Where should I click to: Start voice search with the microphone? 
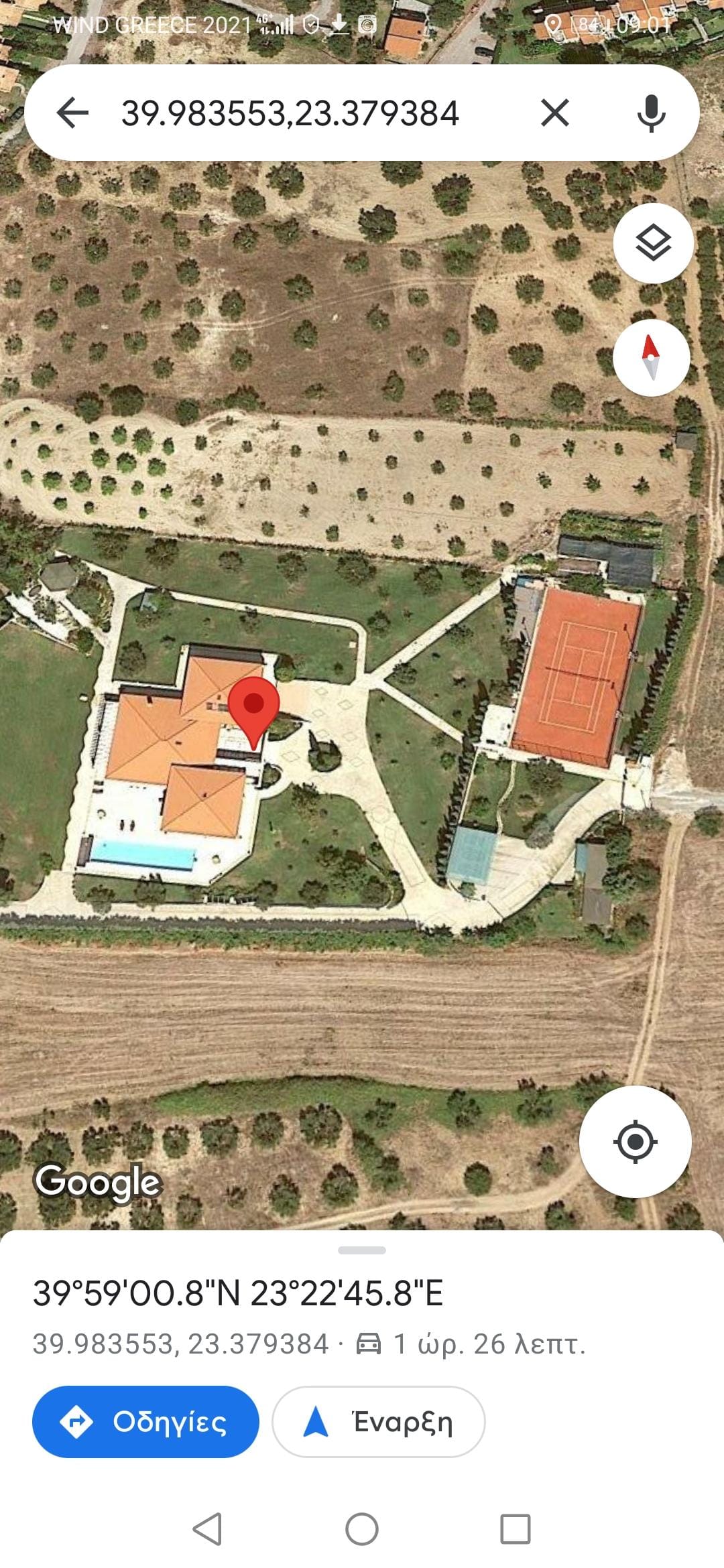pyautogui.click(x=651, y=113)
